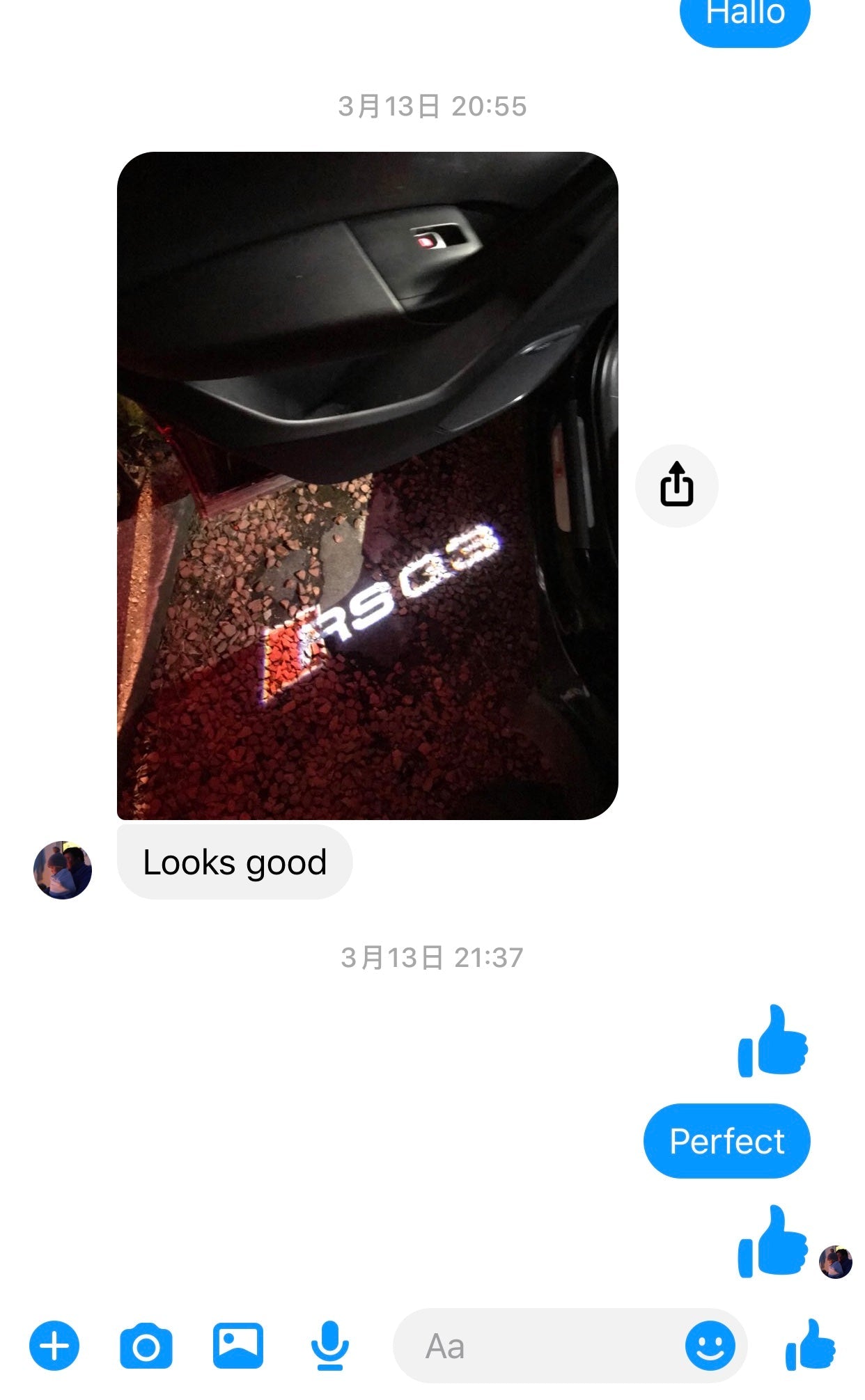This screenshot has height=1400, width=865.
Task: Share the received photo
Action: 676,485
